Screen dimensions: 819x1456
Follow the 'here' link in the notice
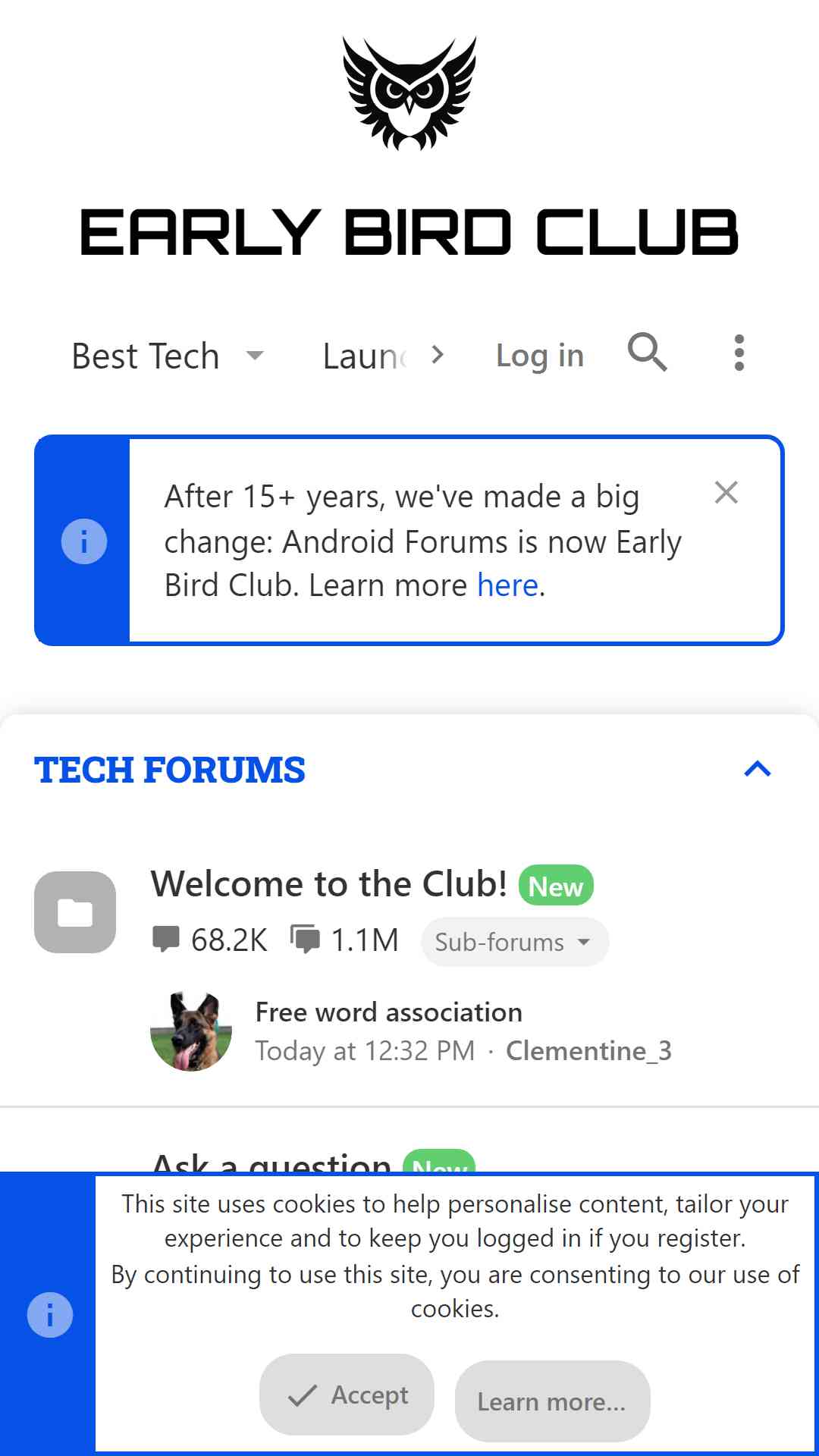point(507,585)
